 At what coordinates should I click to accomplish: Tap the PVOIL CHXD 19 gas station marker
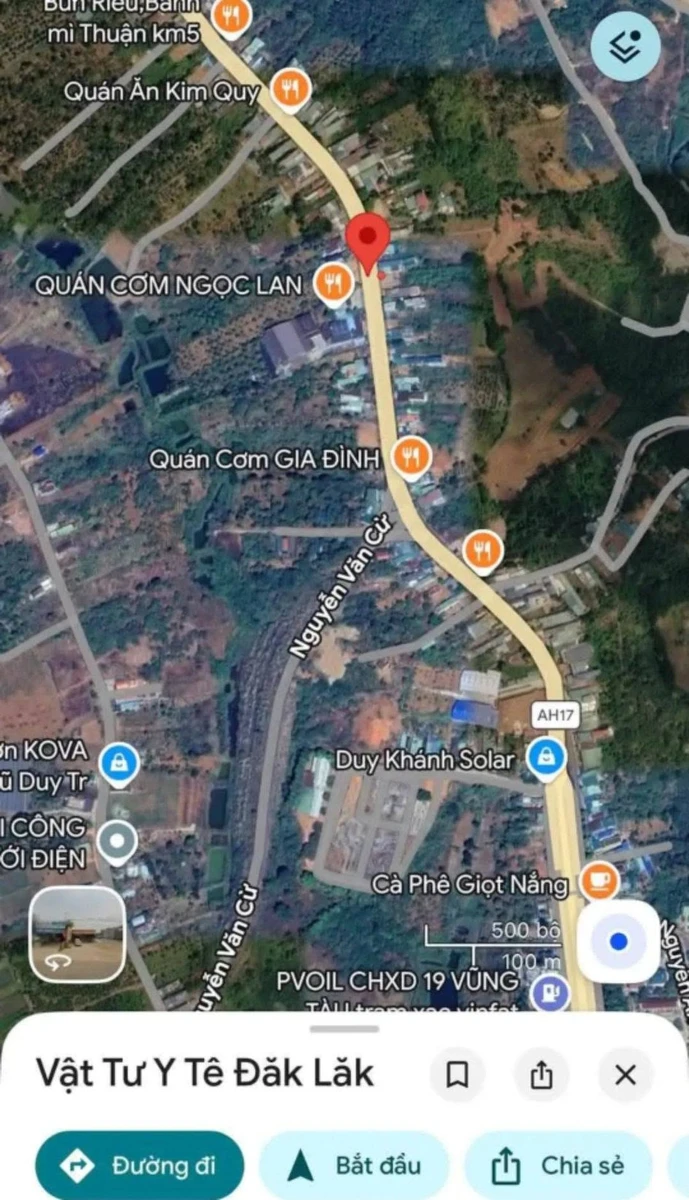(x=550, y=993)
